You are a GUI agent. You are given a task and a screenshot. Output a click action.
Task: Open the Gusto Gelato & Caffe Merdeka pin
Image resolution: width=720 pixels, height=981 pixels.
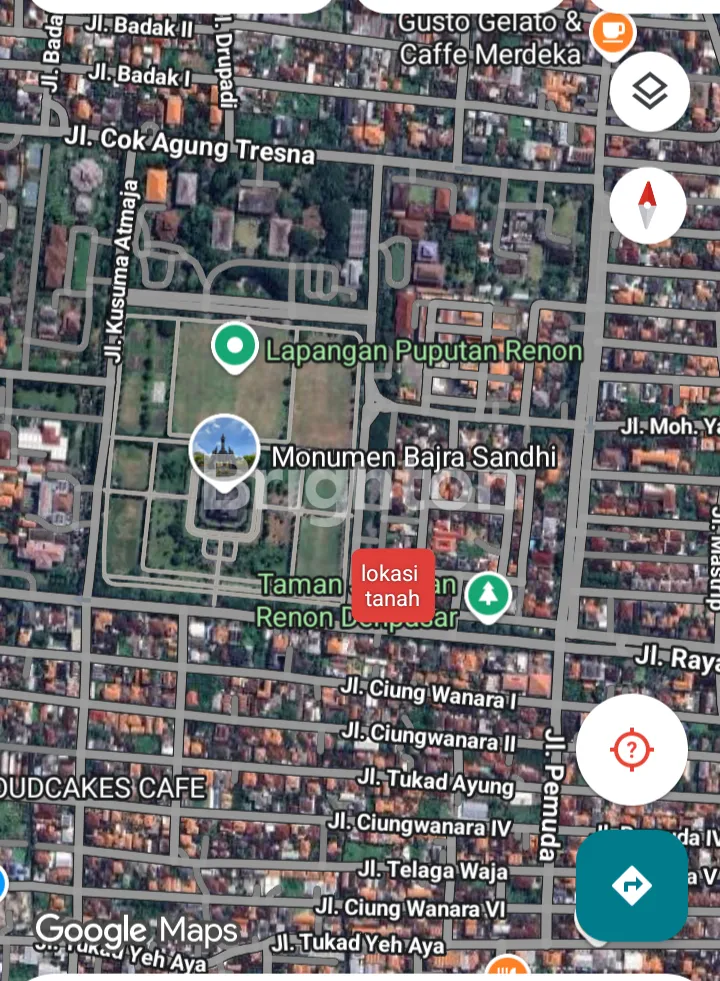click(611, 30)
